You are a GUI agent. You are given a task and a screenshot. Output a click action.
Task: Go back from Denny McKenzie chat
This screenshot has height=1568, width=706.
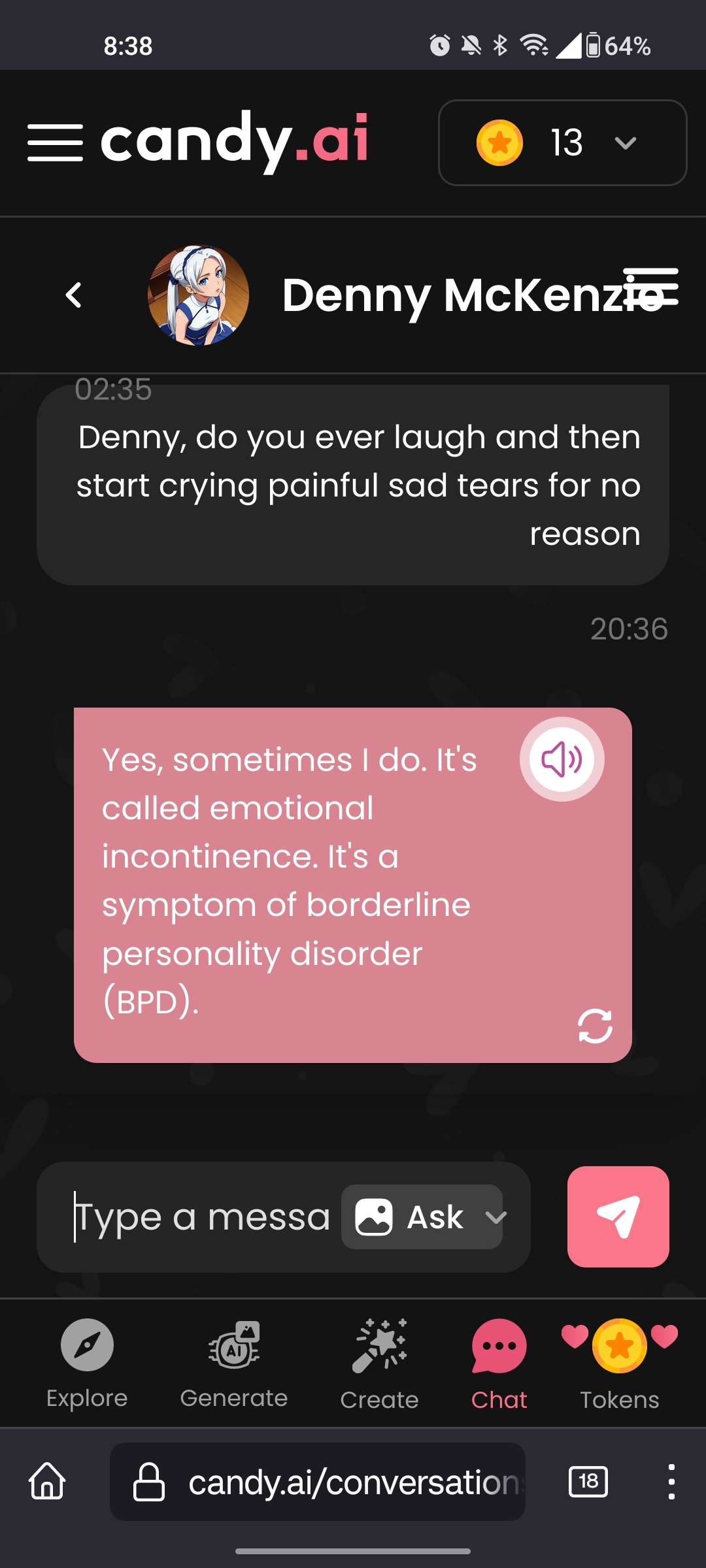click(x=74, y=295)
